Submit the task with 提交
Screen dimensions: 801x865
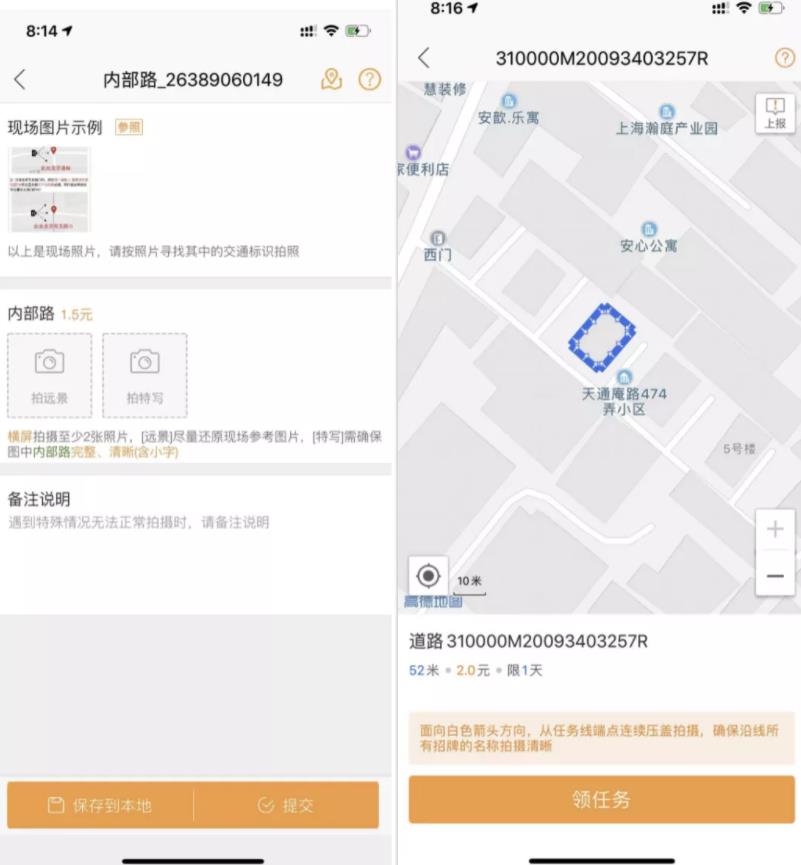tap(286, 805)
